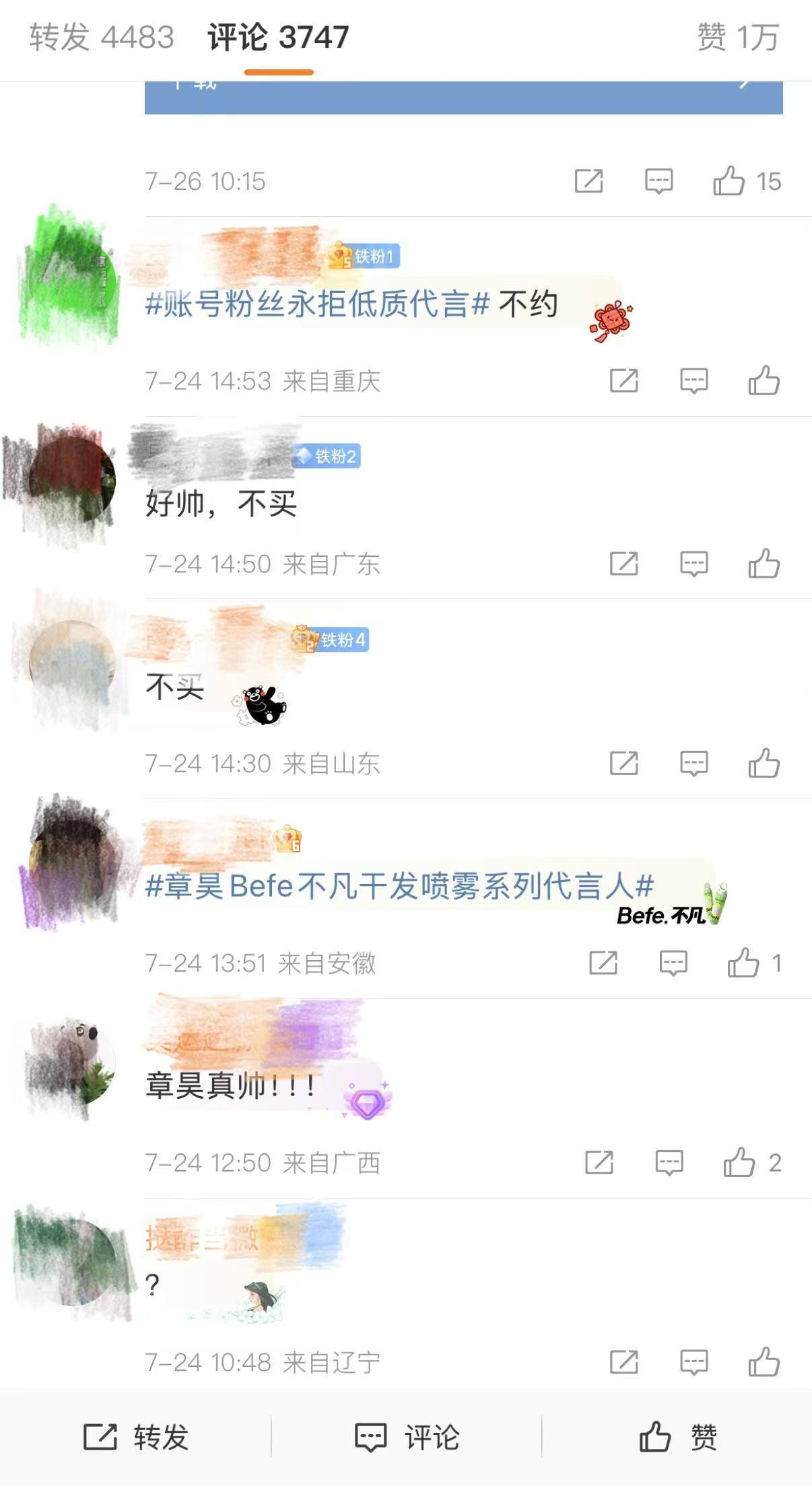
Task: Open hashtag #账号粉丝永拒低质代言#
Action: click(x=317, y=304)
